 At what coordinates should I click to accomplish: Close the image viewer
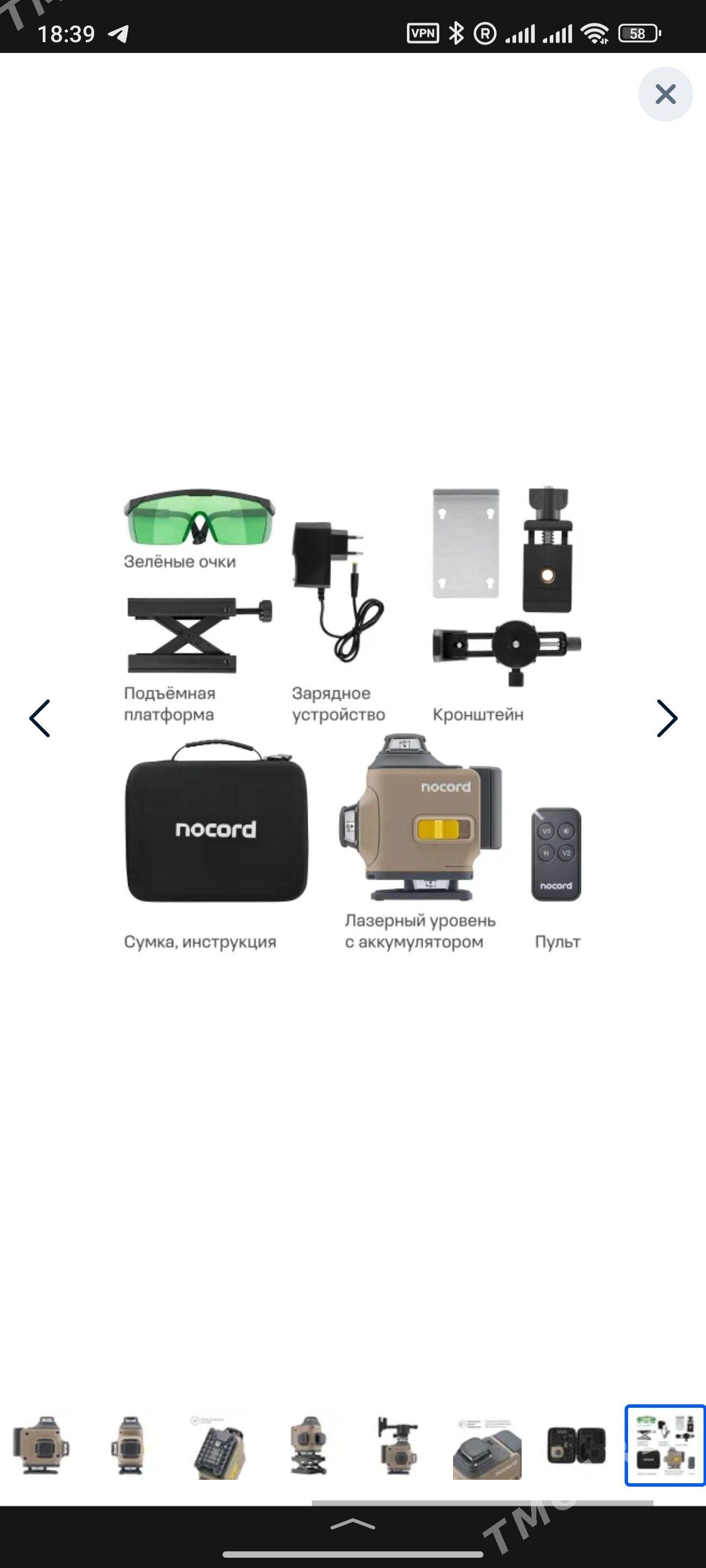click(x=665, y=95)
